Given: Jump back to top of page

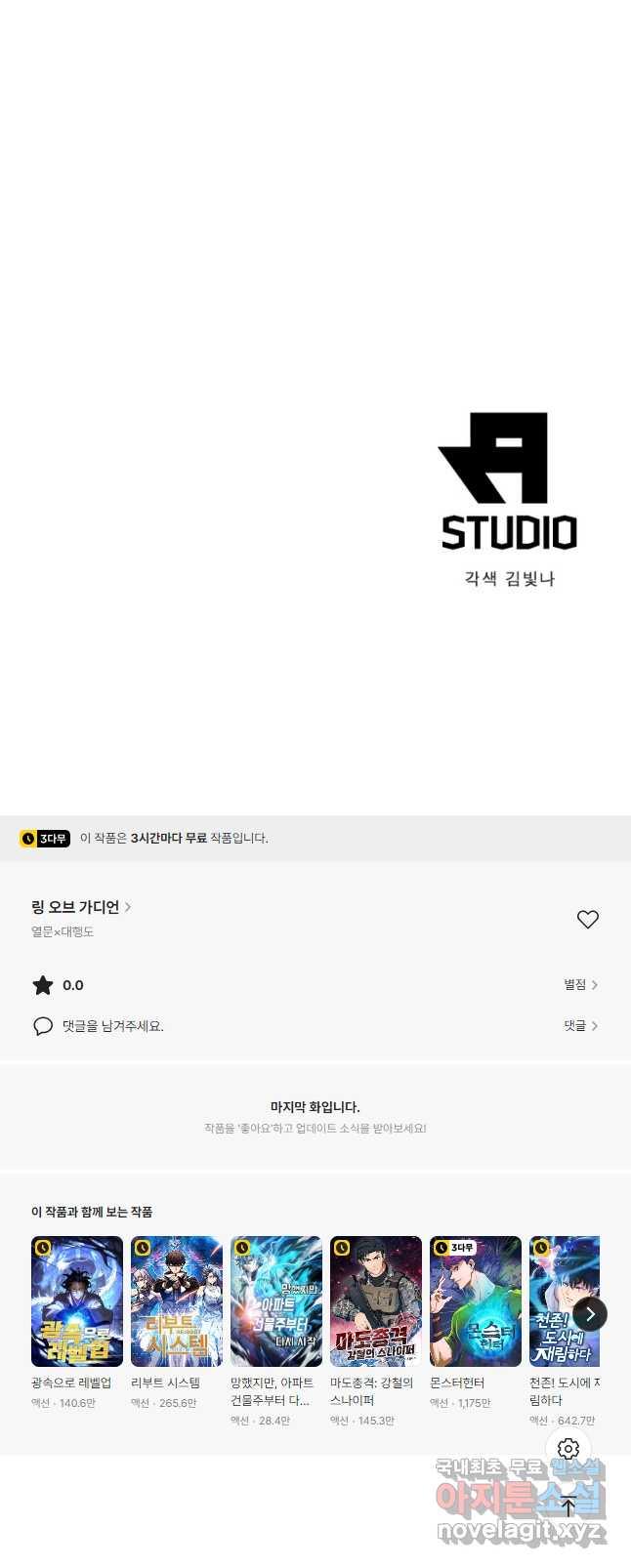Looking at the screenshot, I should [x=568, y=1506].
